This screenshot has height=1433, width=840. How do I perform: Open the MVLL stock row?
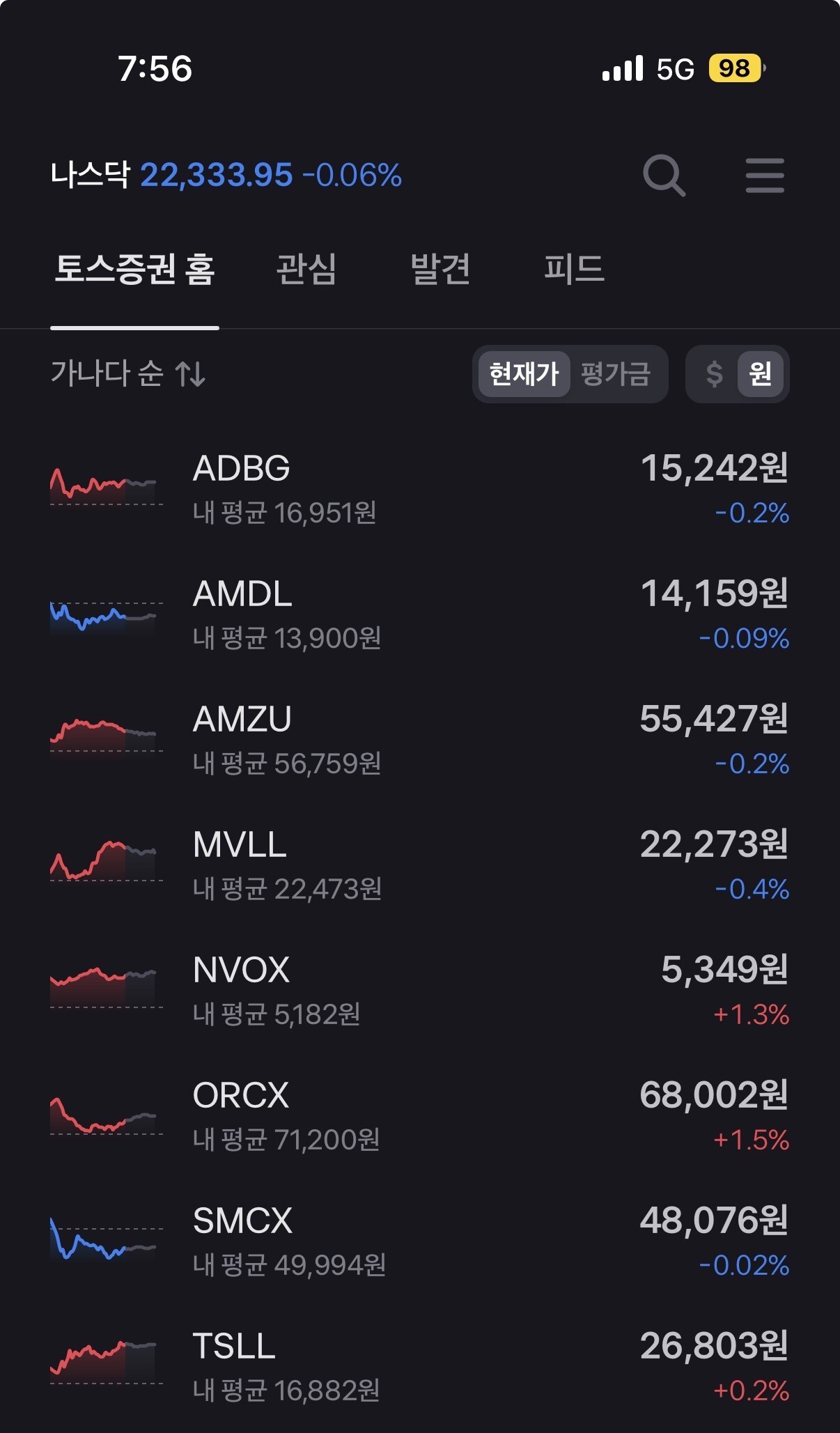click(419, 865)
